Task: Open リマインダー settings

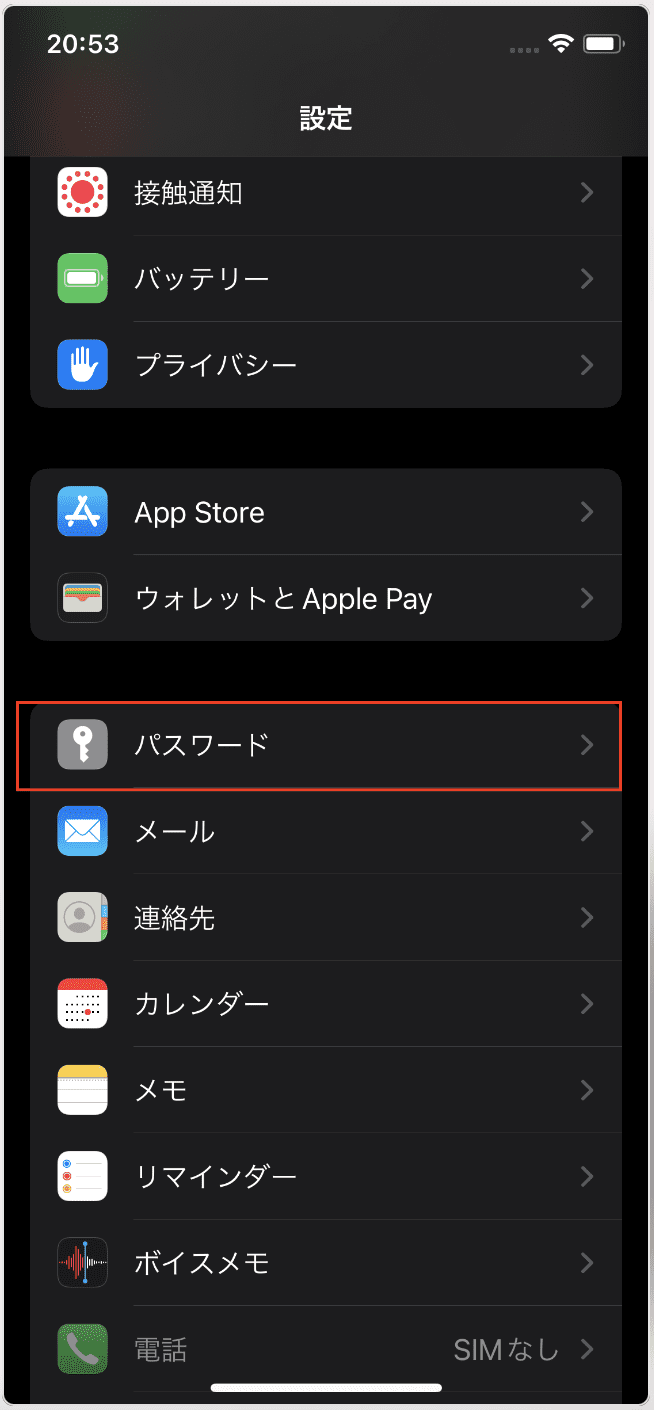Action: tap(326, 1176)
